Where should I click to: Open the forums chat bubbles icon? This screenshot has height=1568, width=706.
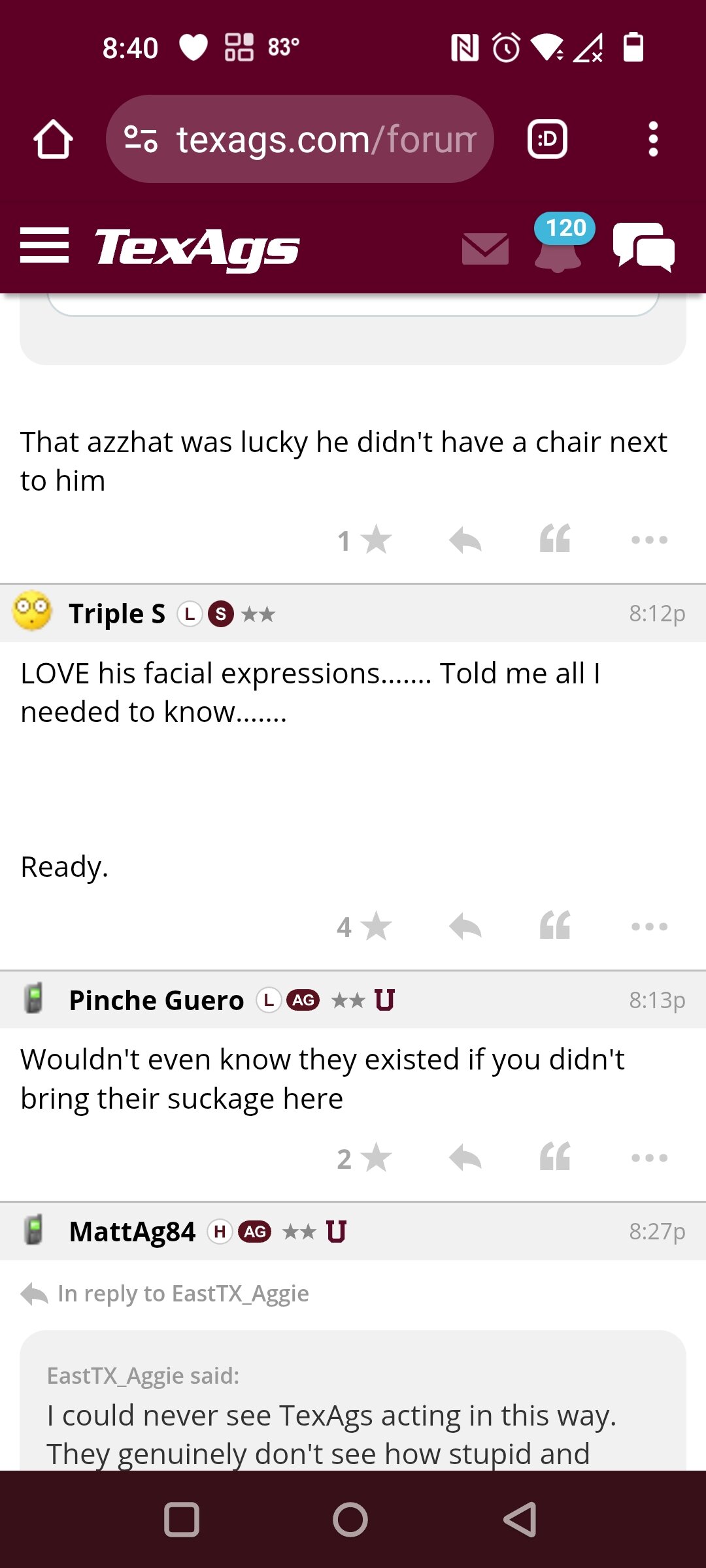(644, 247)
